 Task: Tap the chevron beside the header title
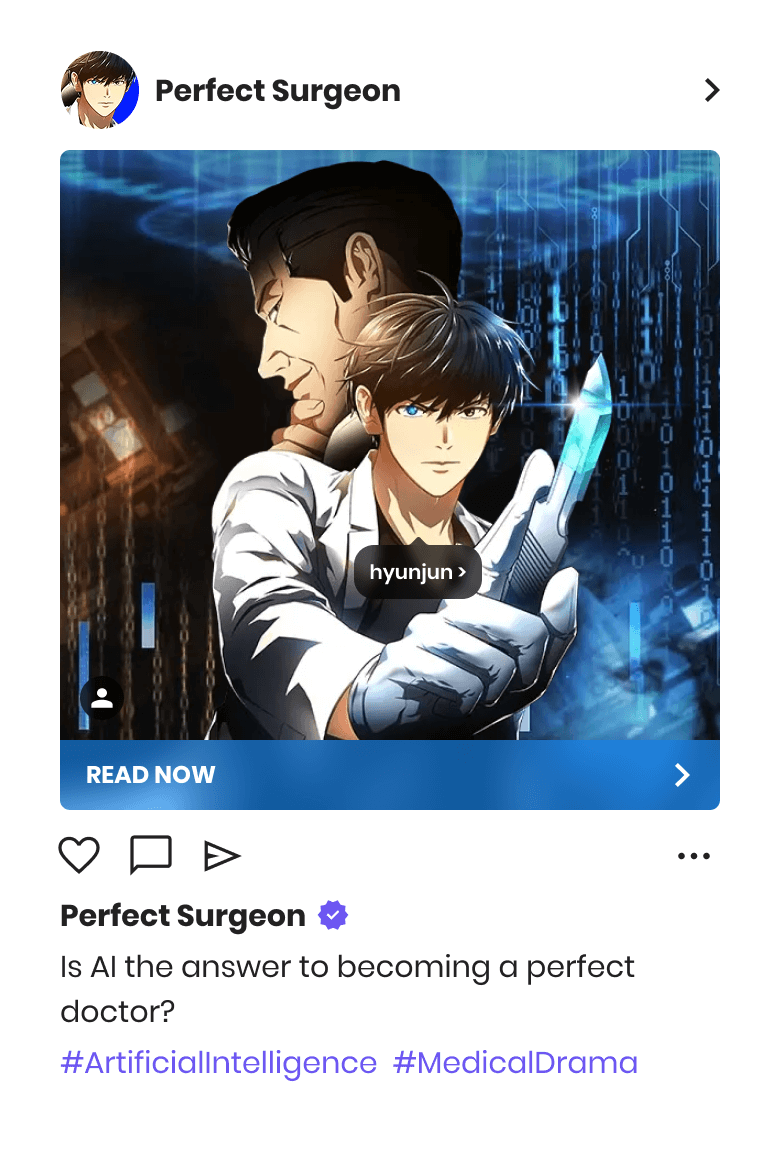point(712,91)
